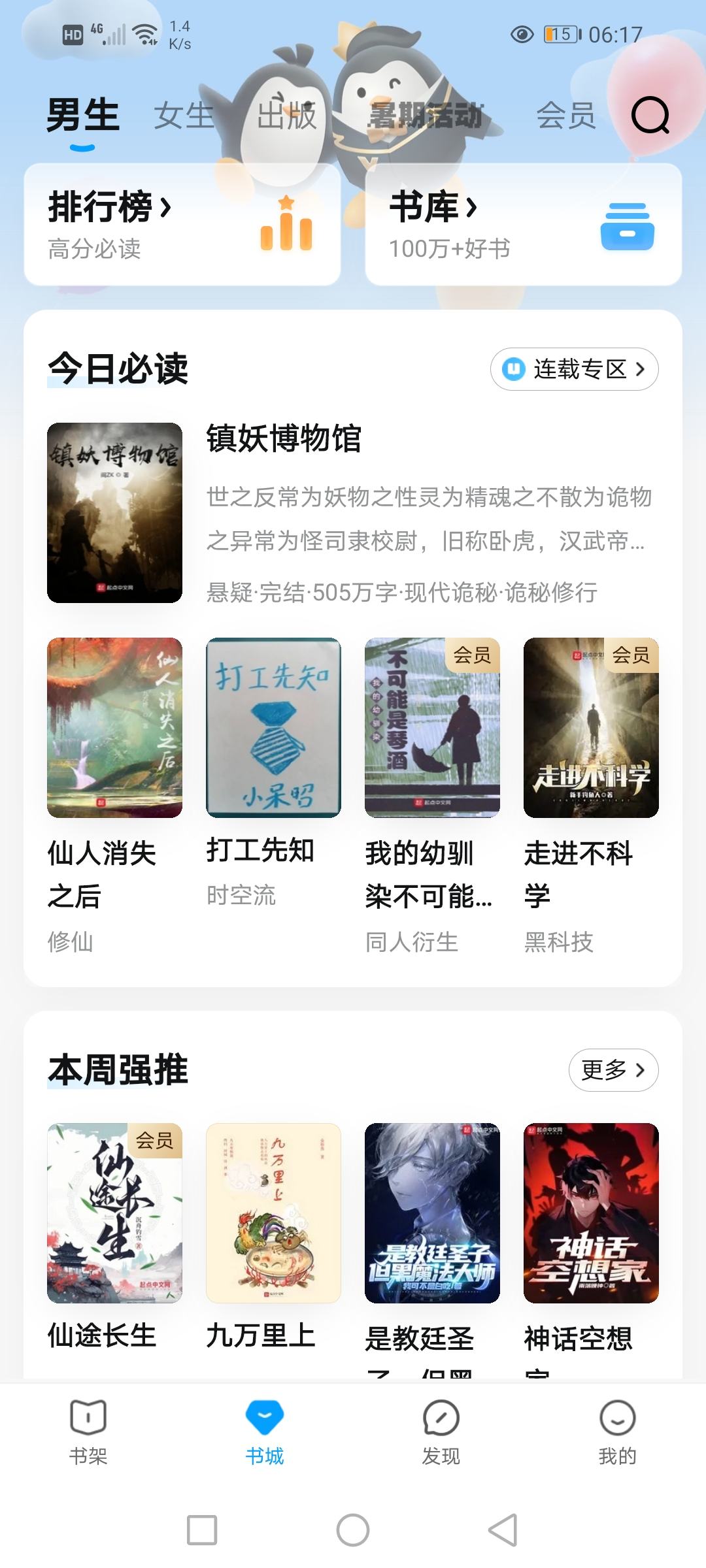Select the book 打工先知
The image size is (706, 1568).
(273, 727)
